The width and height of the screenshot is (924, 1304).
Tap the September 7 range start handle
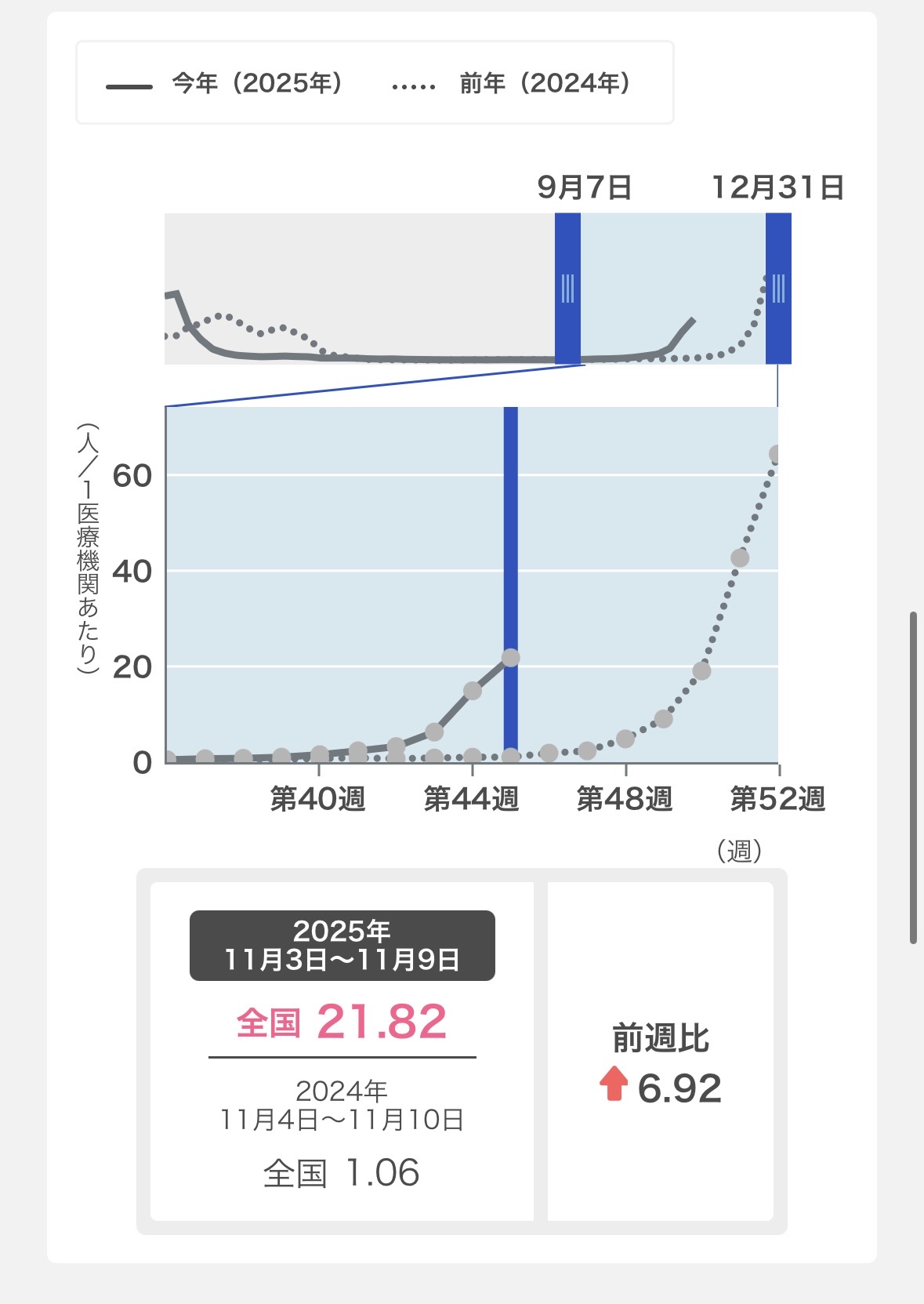tap(567, 289)
